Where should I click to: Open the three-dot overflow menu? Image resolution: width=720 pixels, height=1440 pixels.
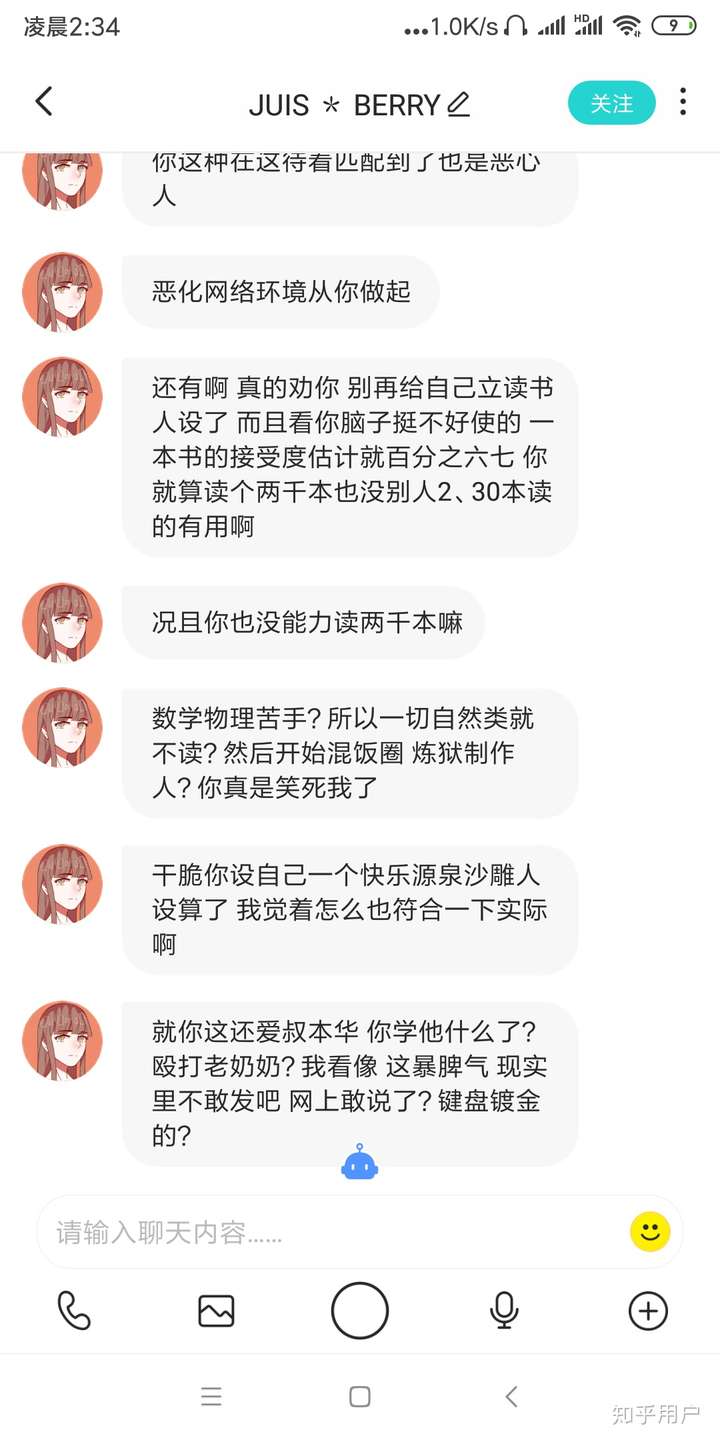(683, 102)
